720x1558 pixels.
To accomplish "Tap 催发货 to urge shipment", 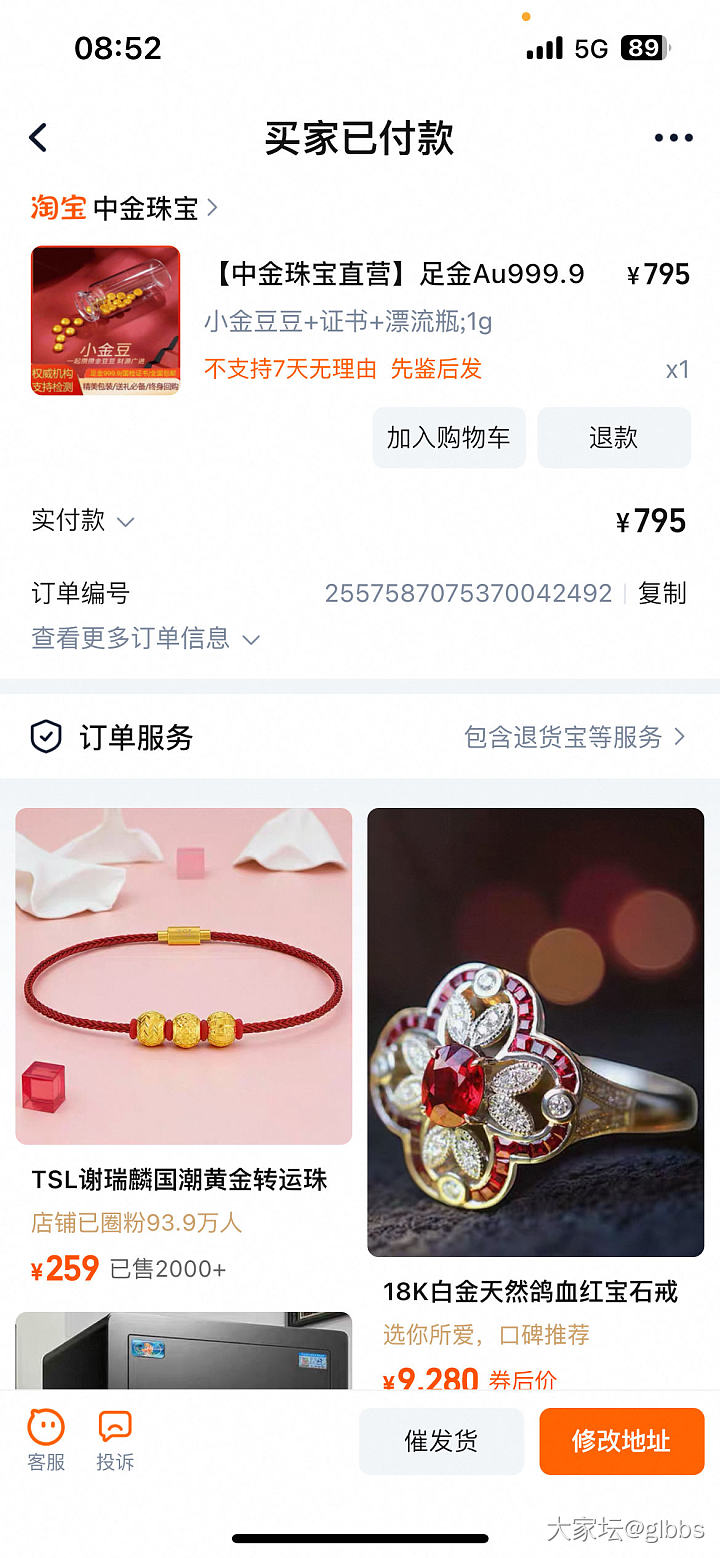I will tap(441, 1441).
